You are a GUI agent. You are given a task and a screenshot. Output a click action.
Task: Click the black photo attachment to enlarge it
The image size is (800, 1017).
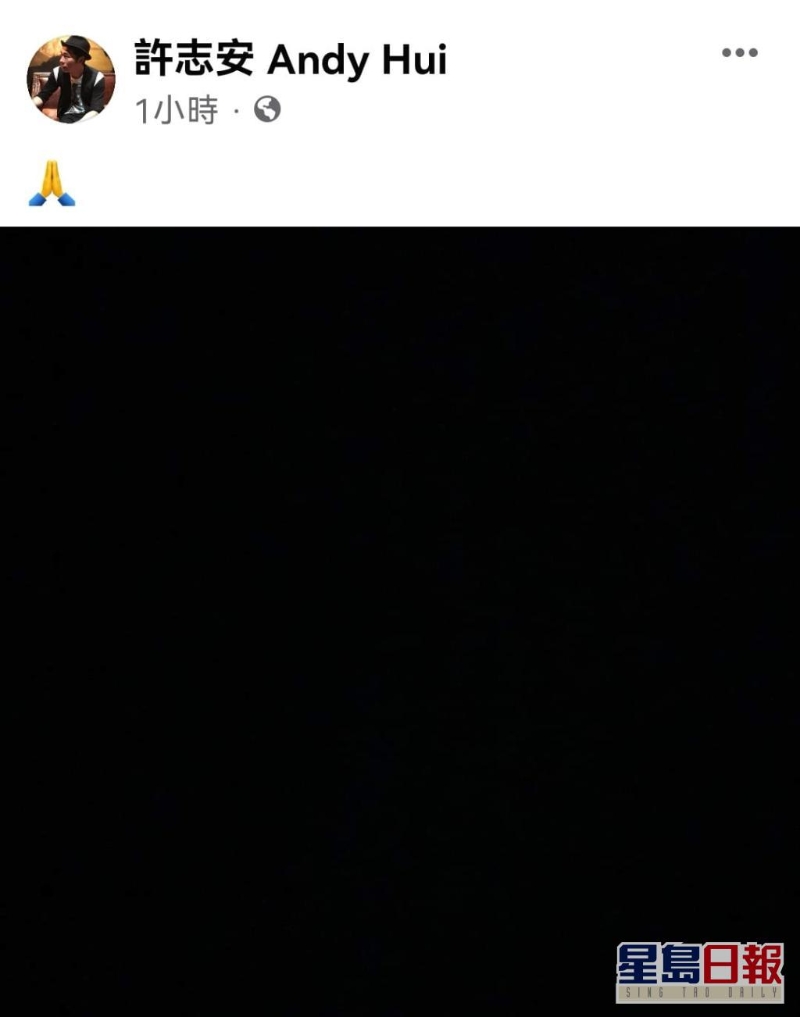point(400,620)
